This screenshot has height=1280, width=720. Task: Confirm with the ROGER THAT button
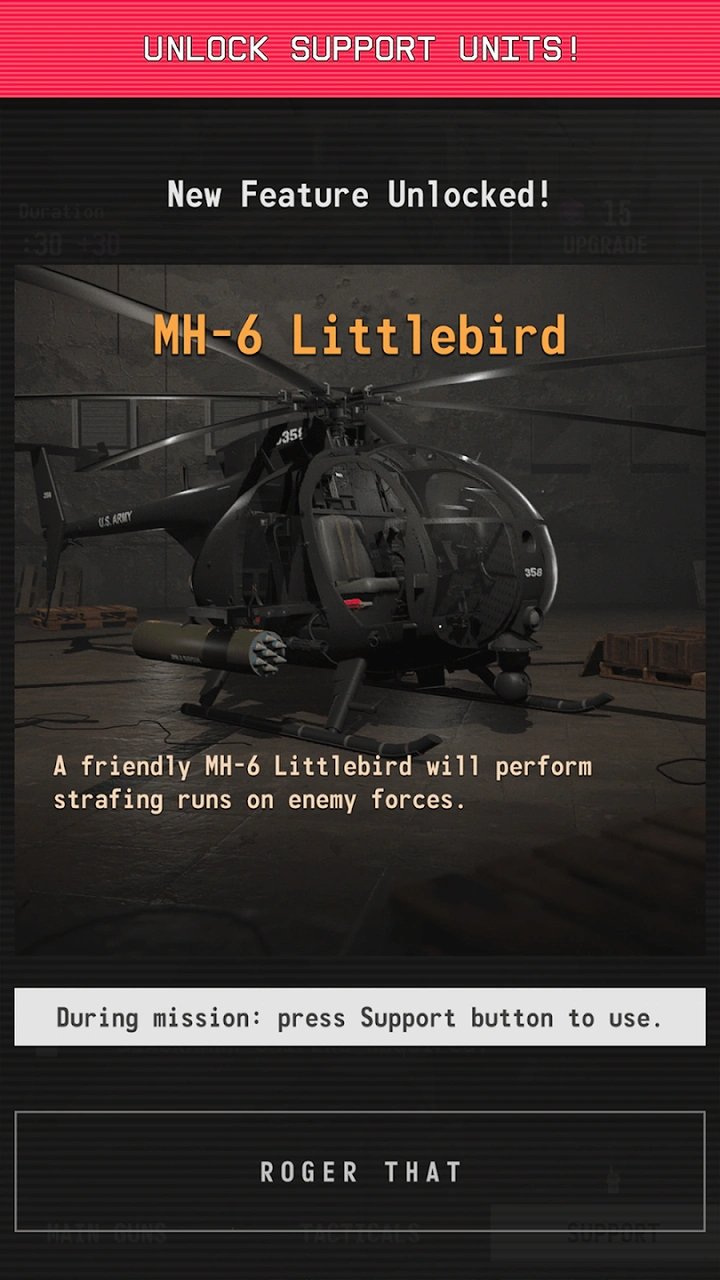coord(360,1171)
